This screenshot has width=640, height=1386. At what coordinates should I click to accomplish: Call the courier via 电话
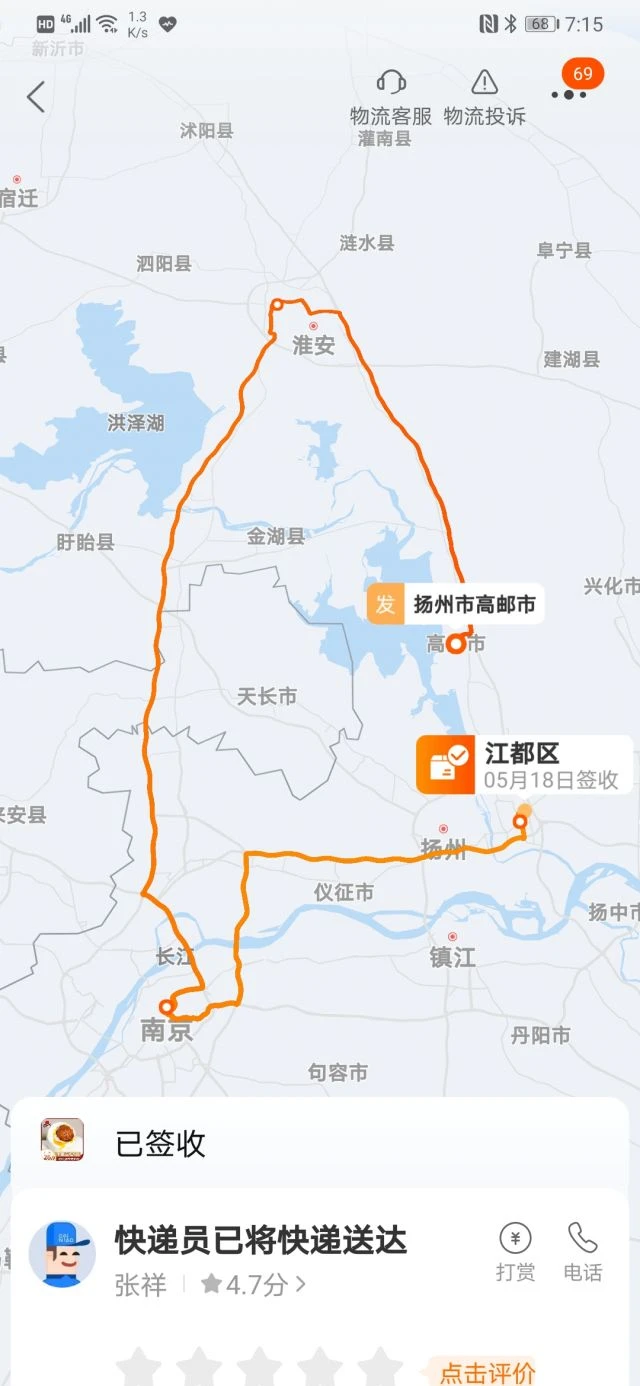click(582, 1251)
